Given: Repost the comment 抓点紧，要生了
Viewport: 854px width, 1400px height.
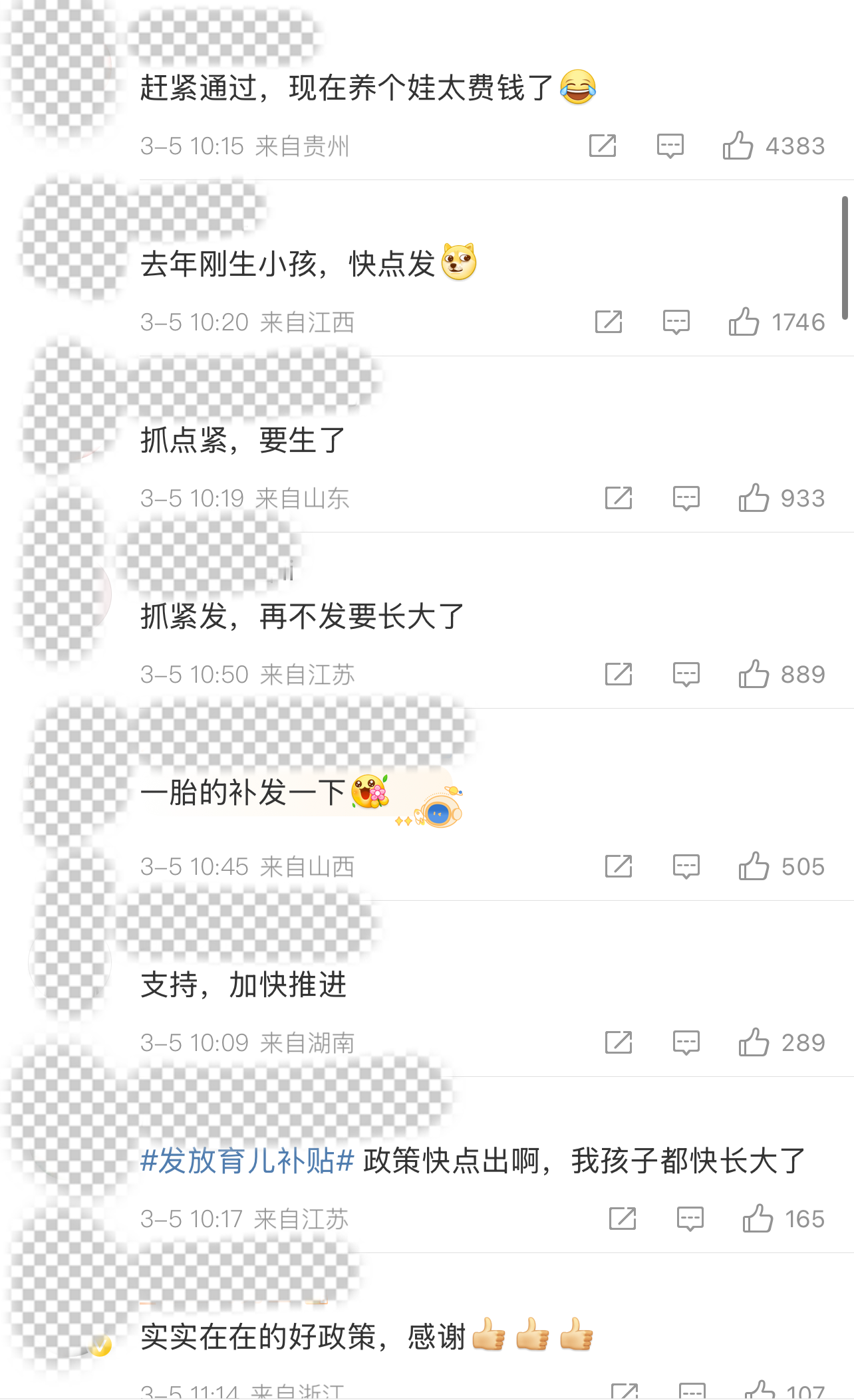Looking at the screenshot, I should pyautogui.click(x=619, y=498).
